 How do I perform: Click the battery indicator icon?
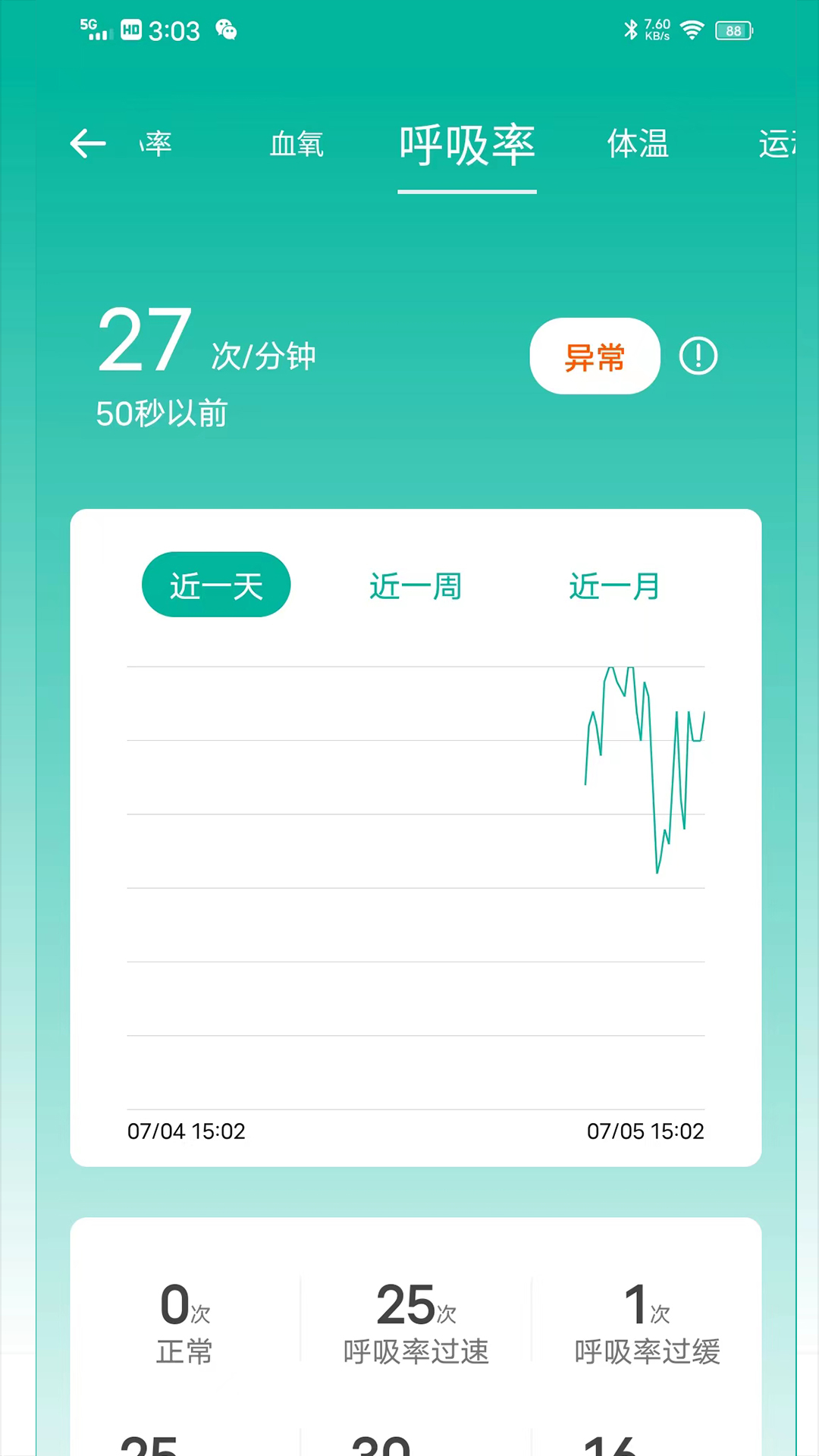(733, 30)
